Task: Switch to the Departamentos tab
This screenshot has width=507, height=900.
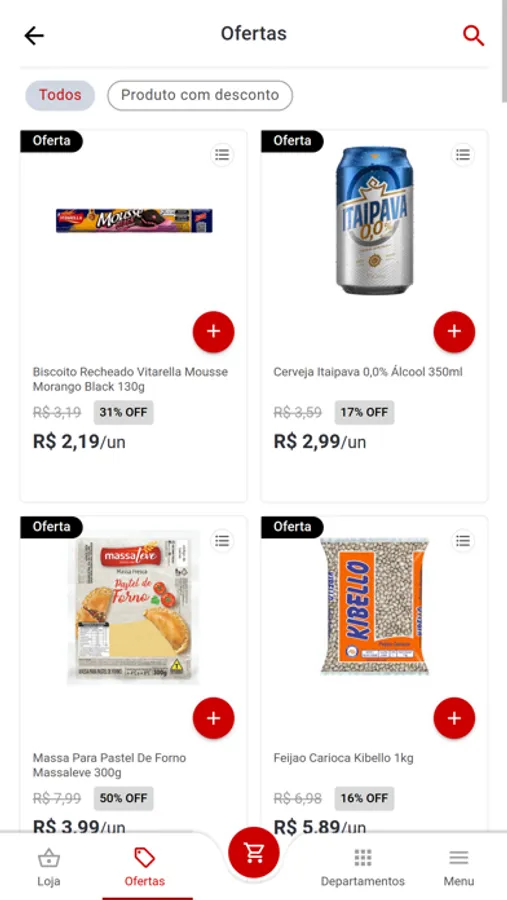Action: coord(362,867)
